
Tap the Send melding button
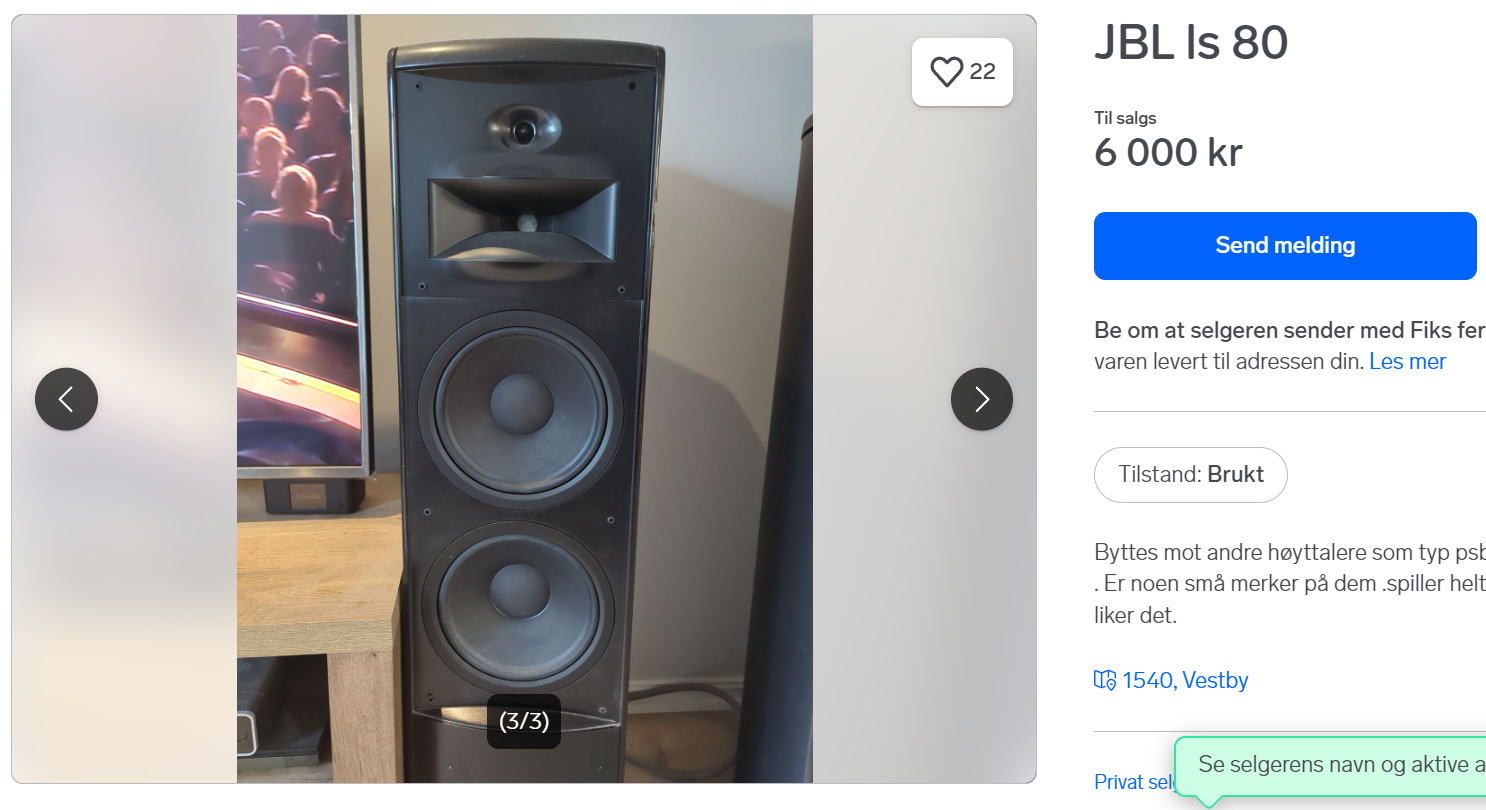[1285, 246]
